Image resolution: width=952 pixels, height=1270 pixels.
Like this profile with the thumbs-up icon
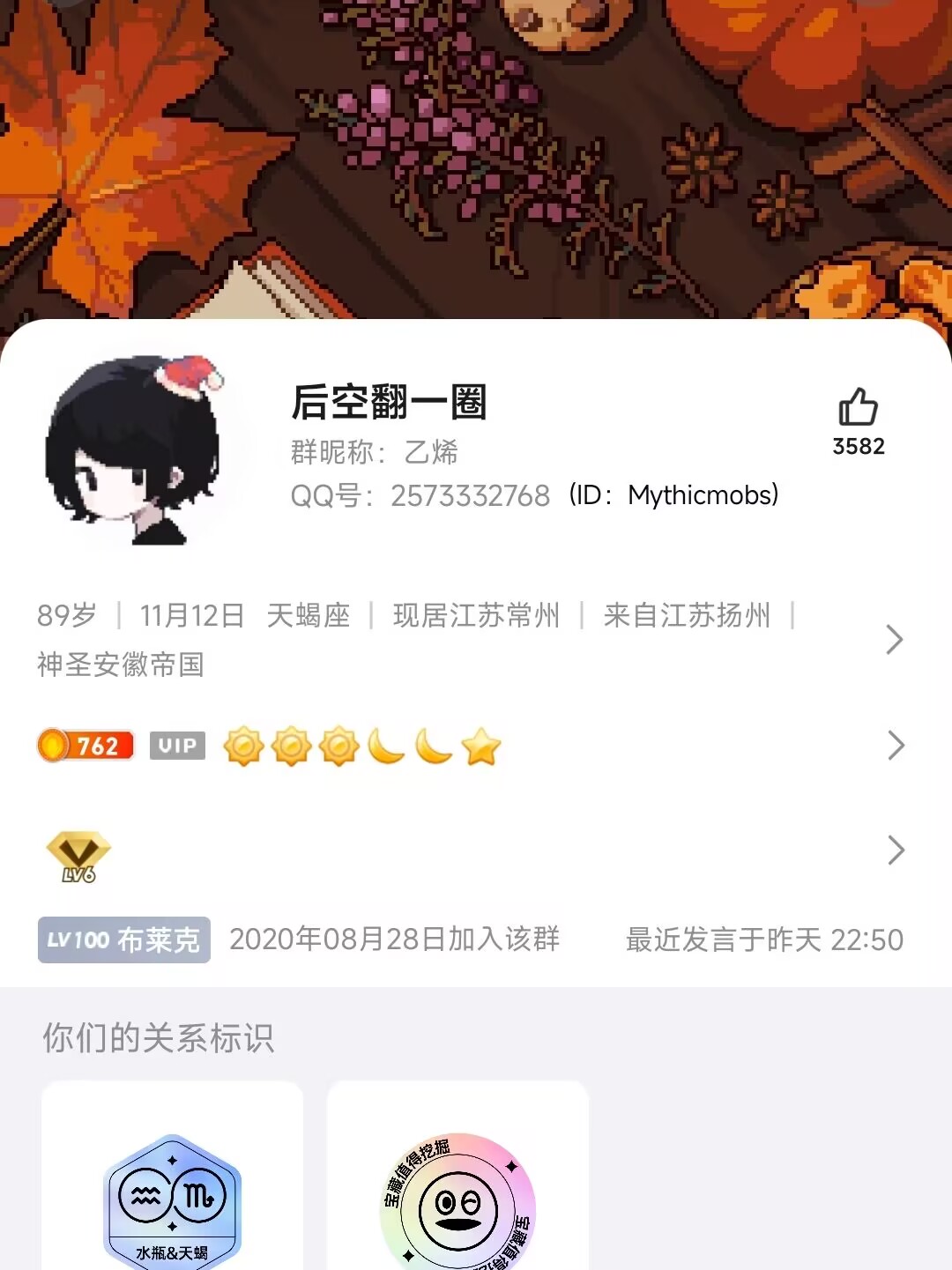[x=858, y=409]
